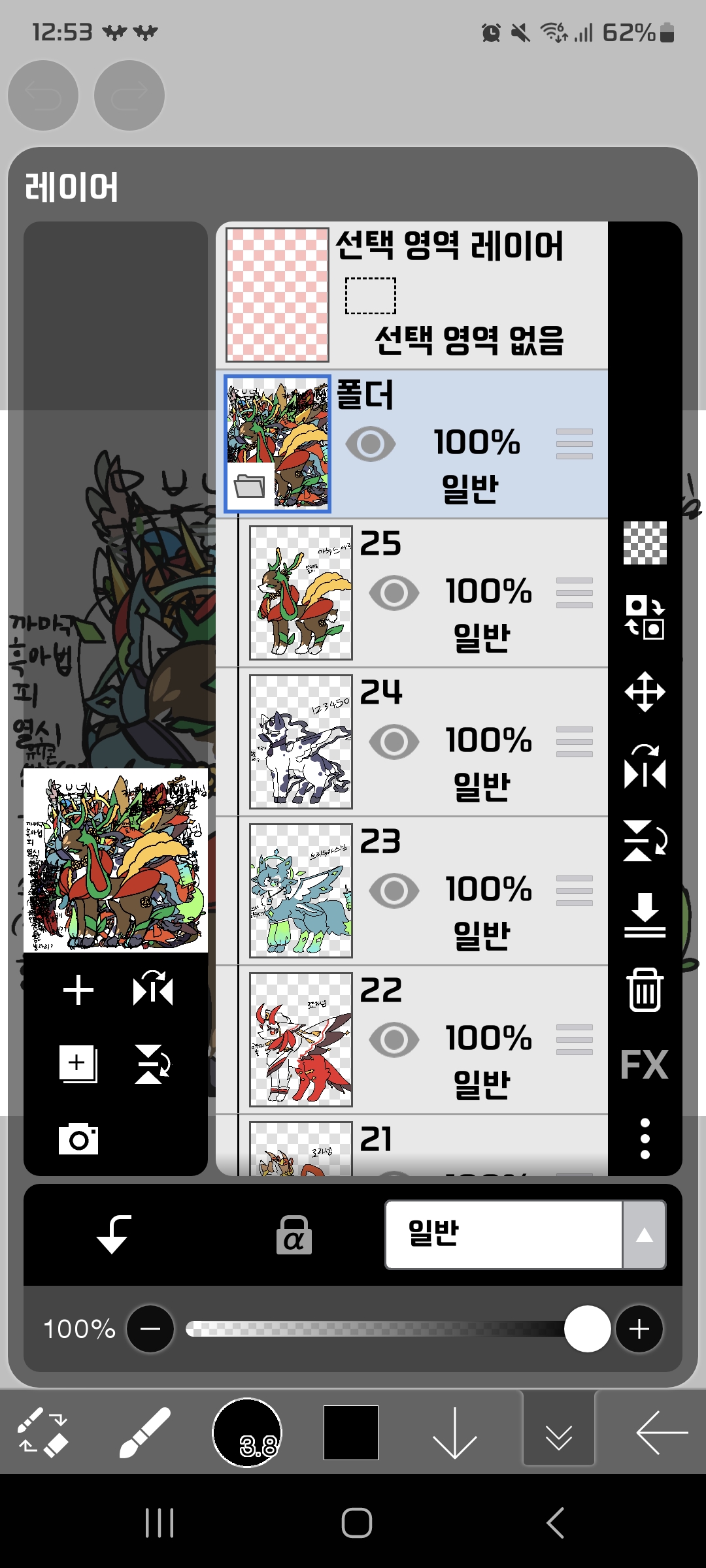The height and width of the screenshot is (1568, 706).
Task: Hide layer 23 with its eye icon
Action: coord(394,890)
